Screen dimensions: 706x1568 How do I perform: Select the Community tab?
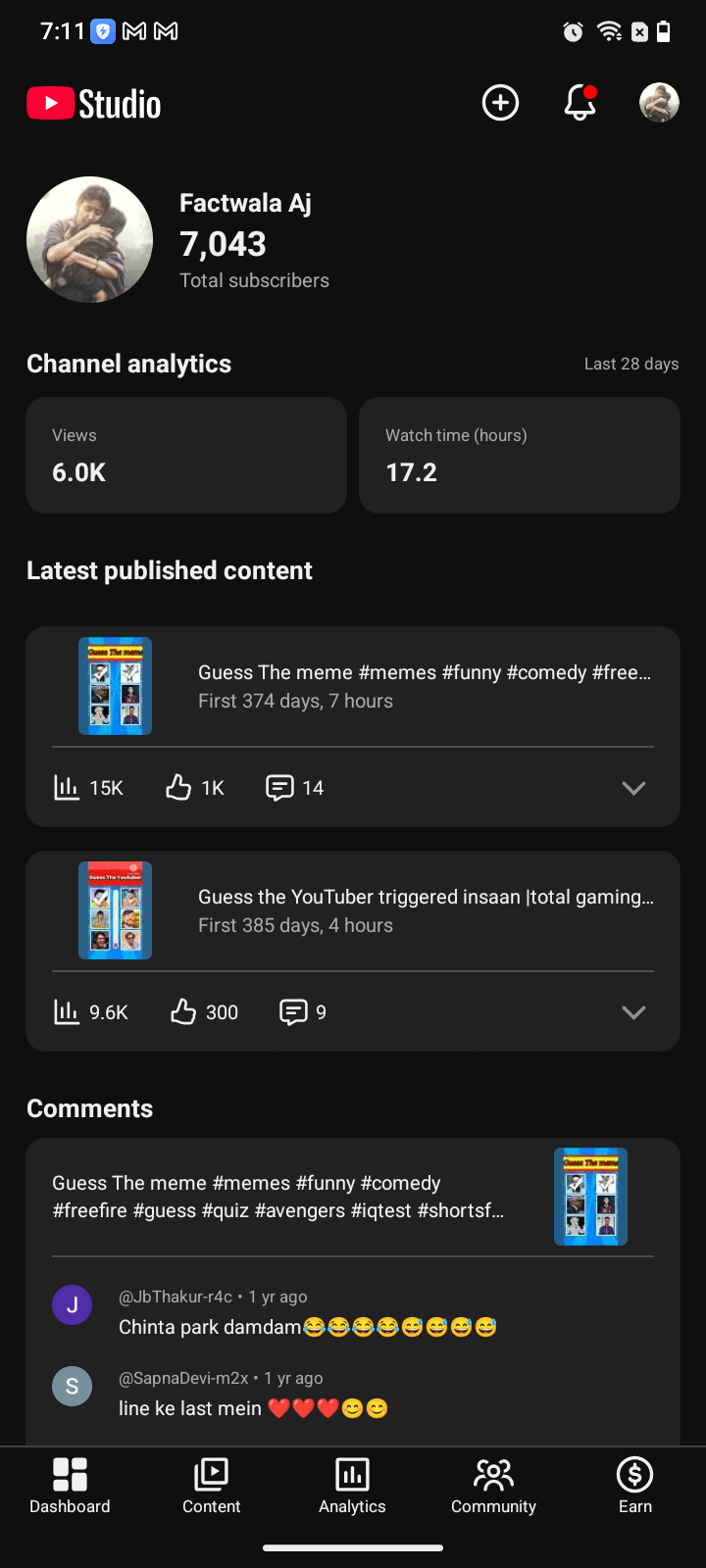pos(493,1486)
